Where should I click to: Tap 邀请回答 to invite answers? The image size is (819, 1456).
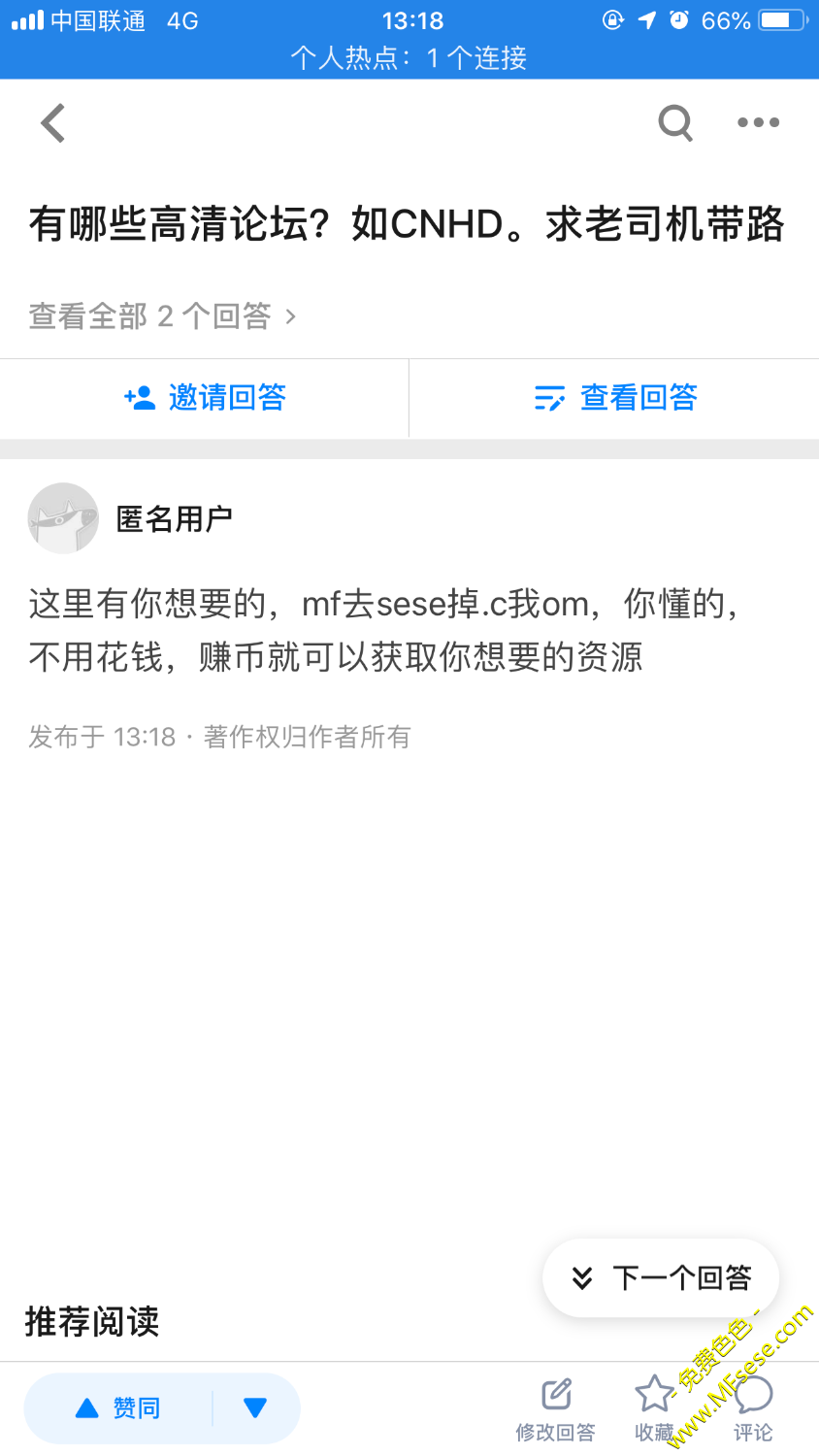[x=205, y=398]
